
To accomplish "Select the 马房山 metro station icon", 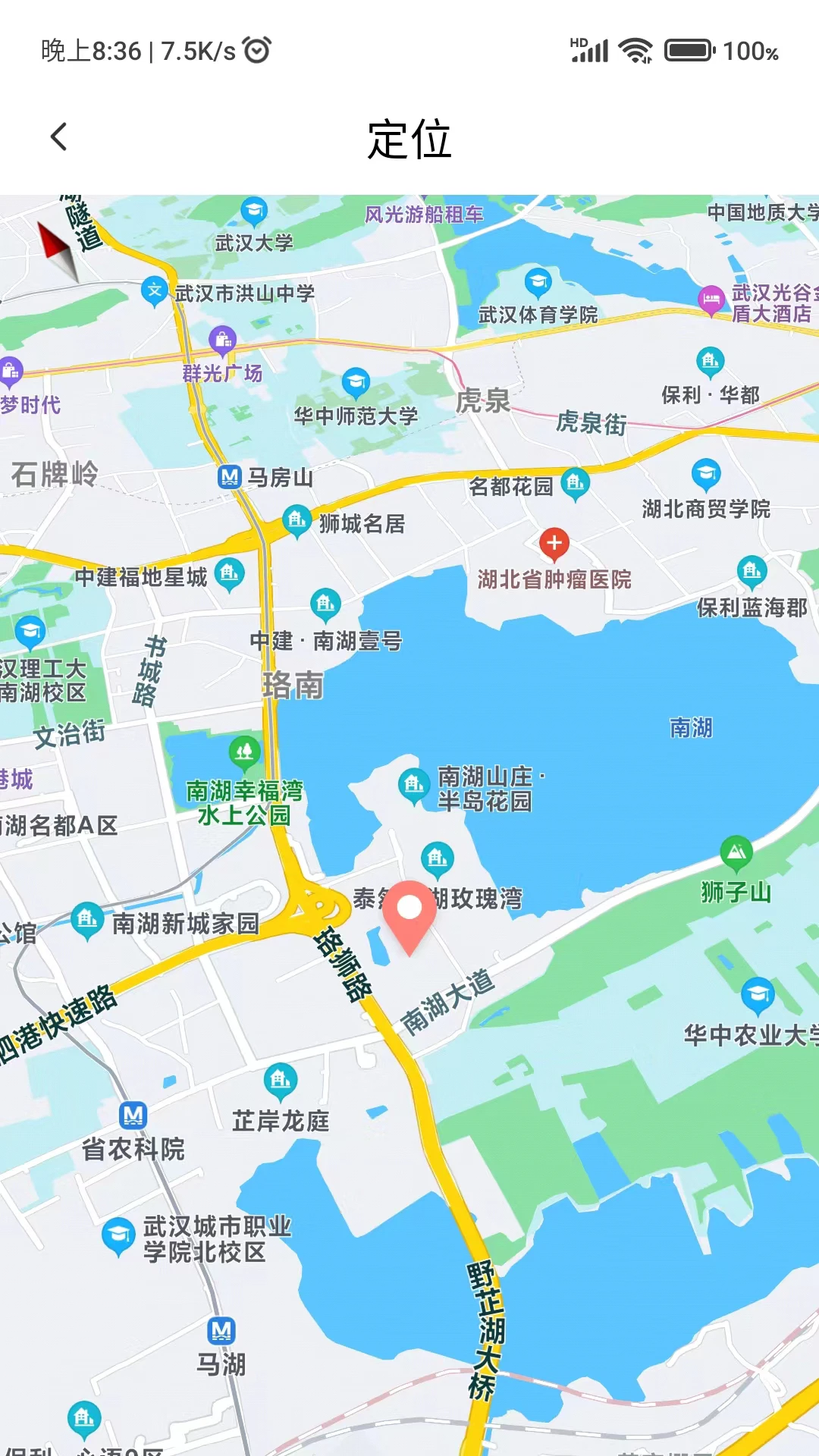I will pos(229,476).
